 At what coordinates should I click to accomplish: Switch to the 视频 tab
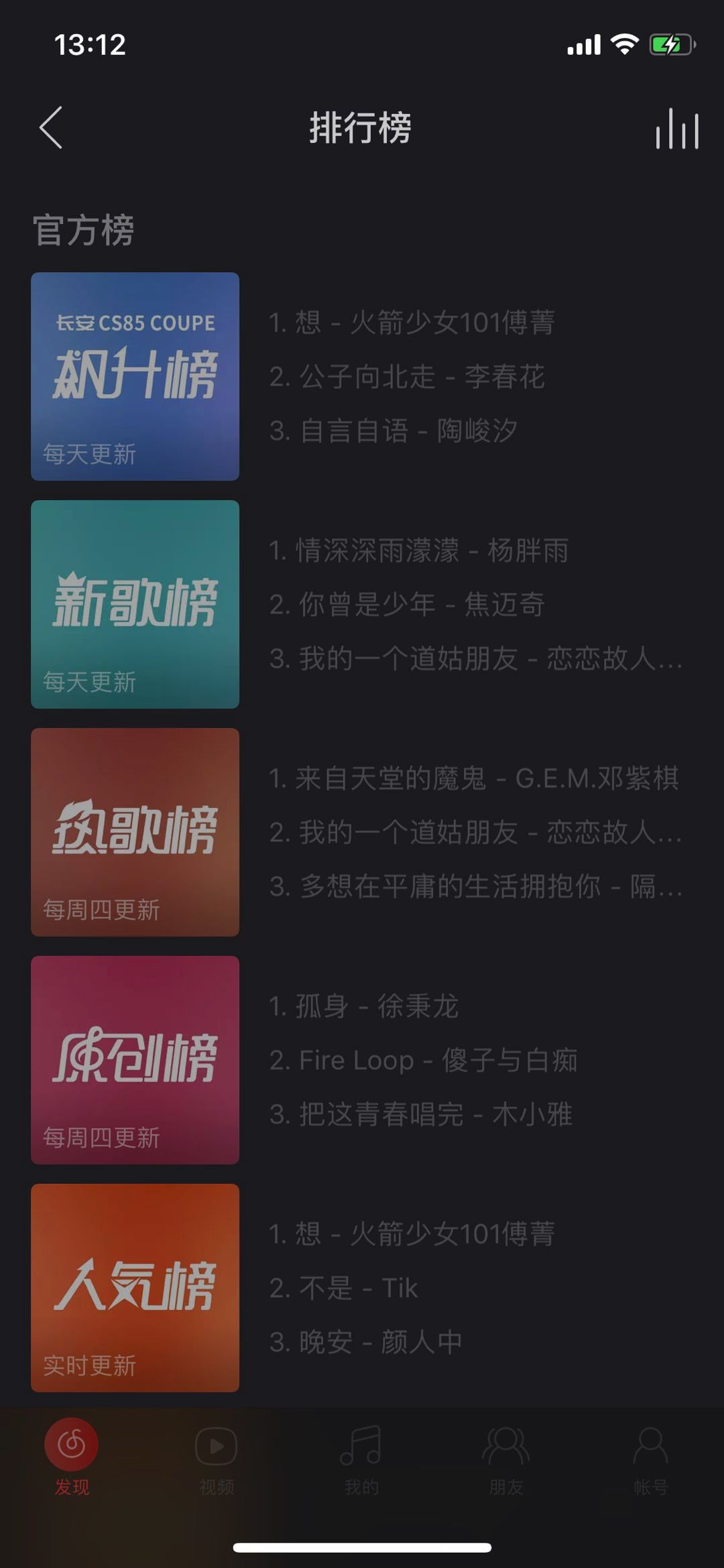(217, 1459)
